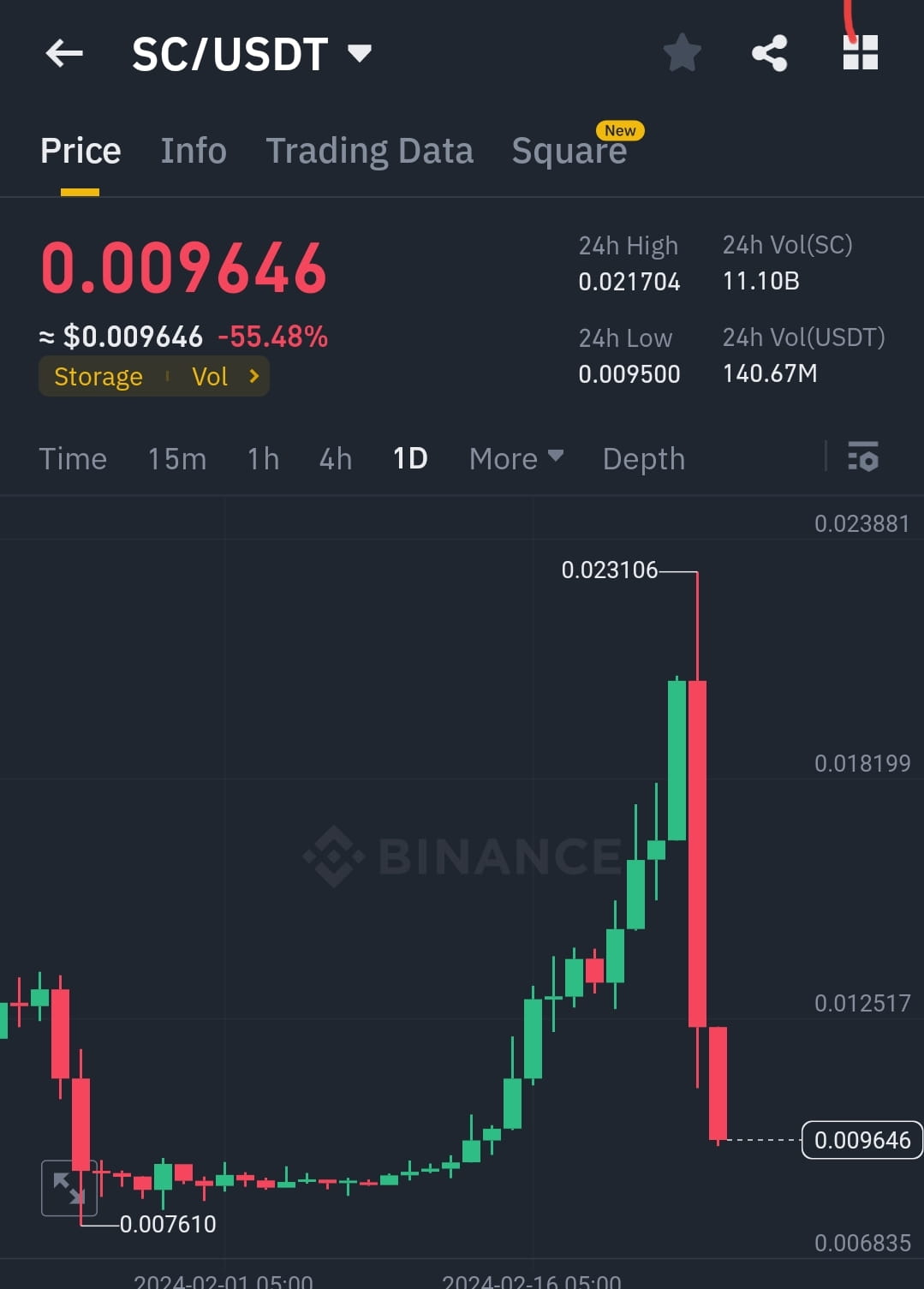Open the Depth view
Screen dimensions: 924x1289
643,459
